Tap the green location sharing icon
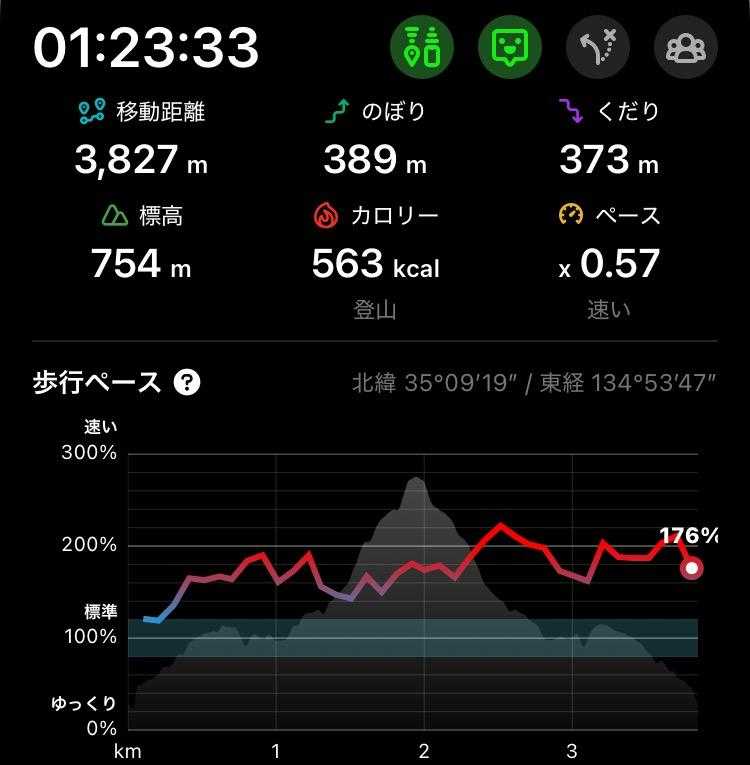750x765 pixels. coord(421,45)
